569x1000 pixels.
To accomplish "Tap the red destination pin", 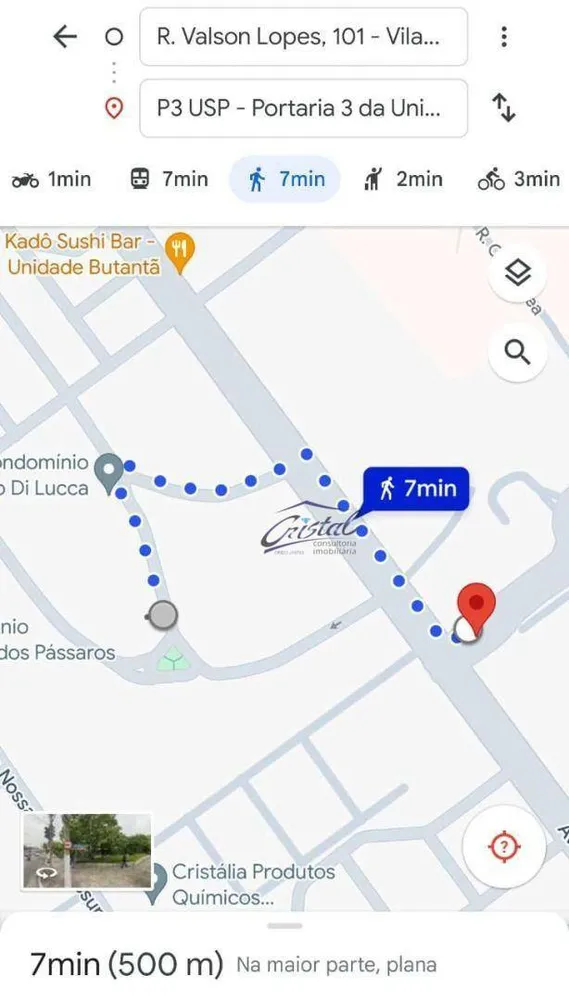I will coord(477,607).
